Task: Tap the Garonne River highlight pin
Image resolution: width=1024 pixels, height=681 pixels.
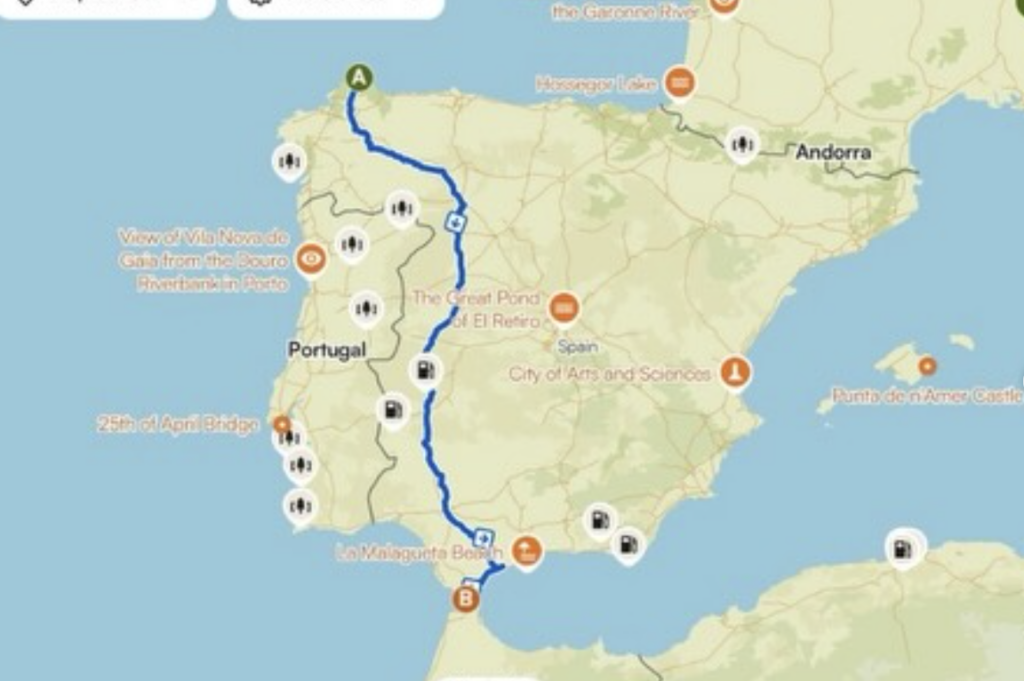Action: 724,6
